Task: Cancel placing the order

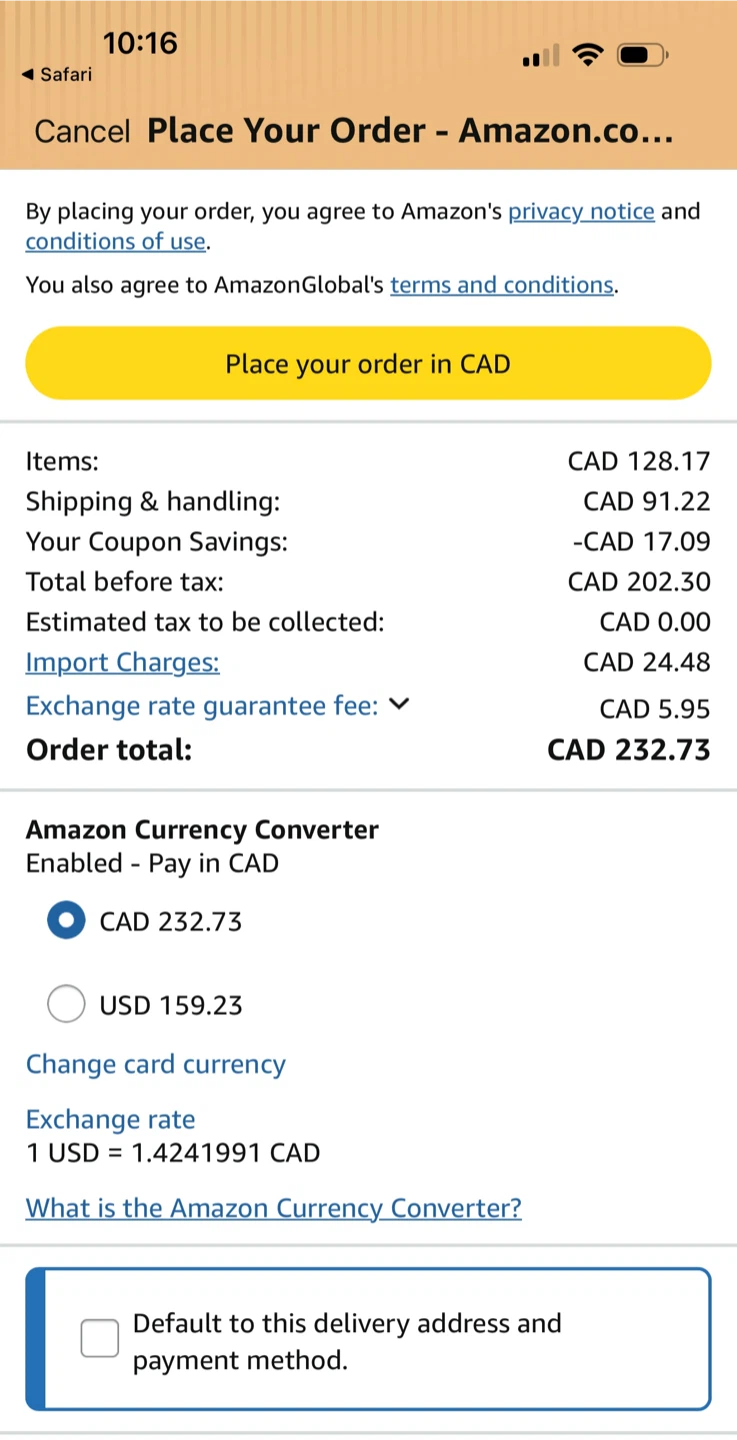Action: (82, 131)
